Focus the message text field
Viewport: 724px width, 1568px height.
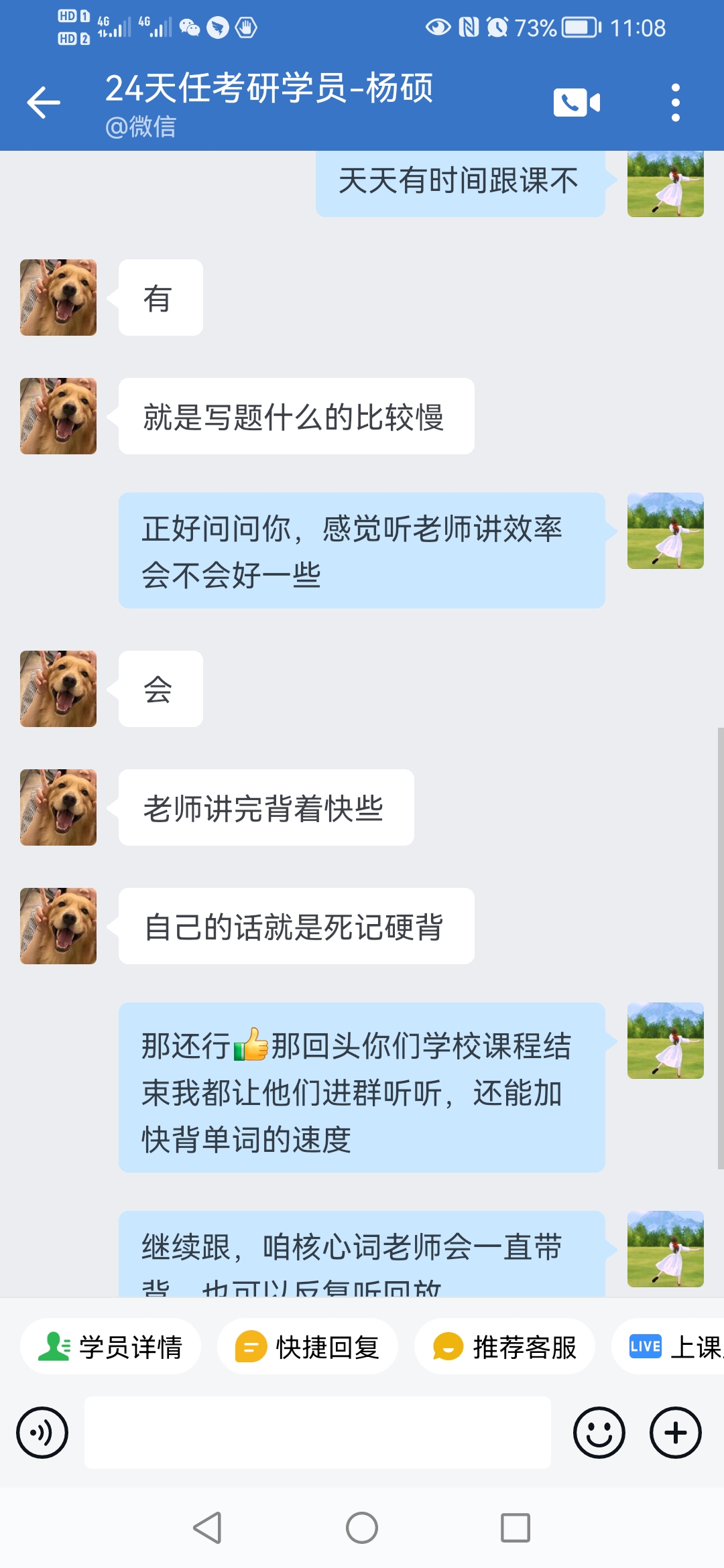pos(318,1433)
